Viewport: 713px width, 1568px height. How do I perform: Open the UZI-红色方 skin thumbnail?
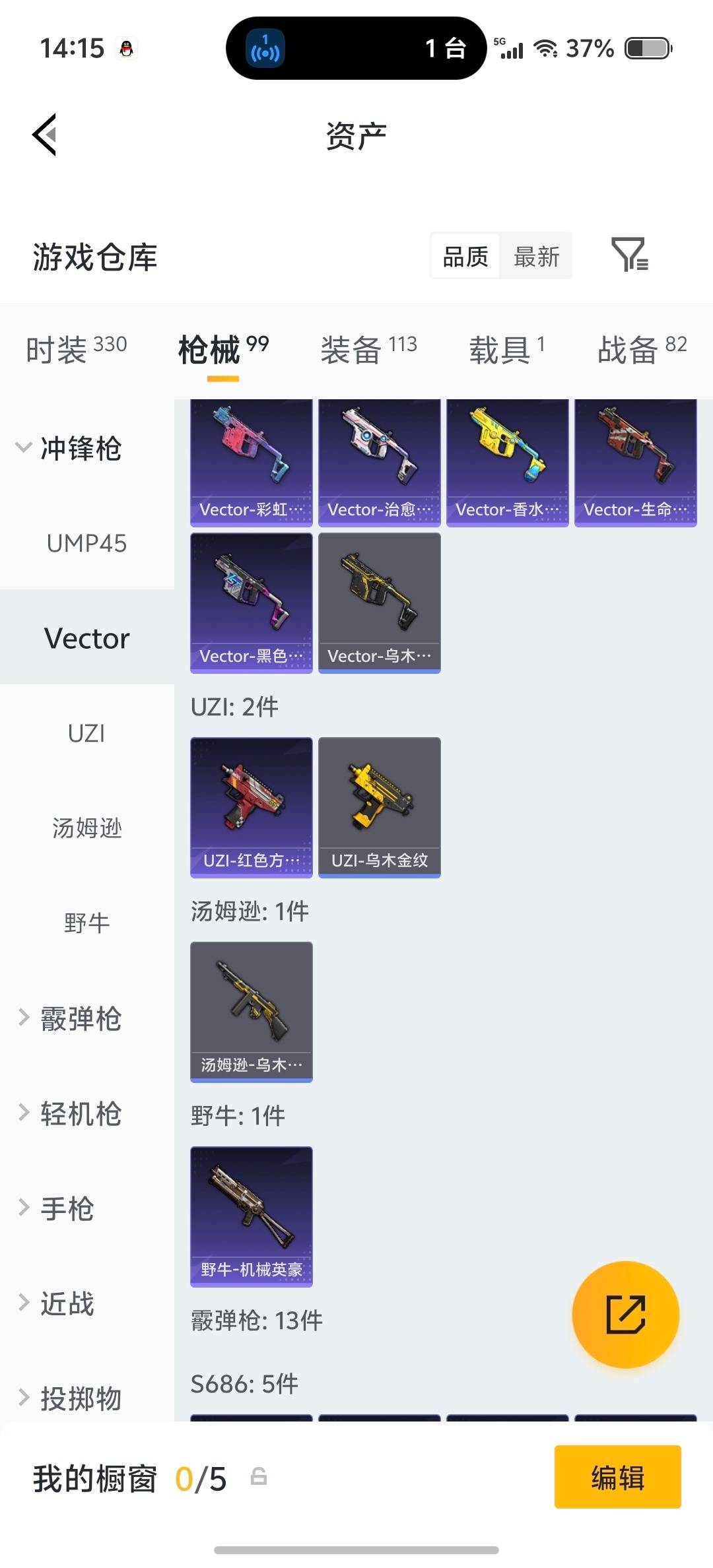(x=251, y=806)
